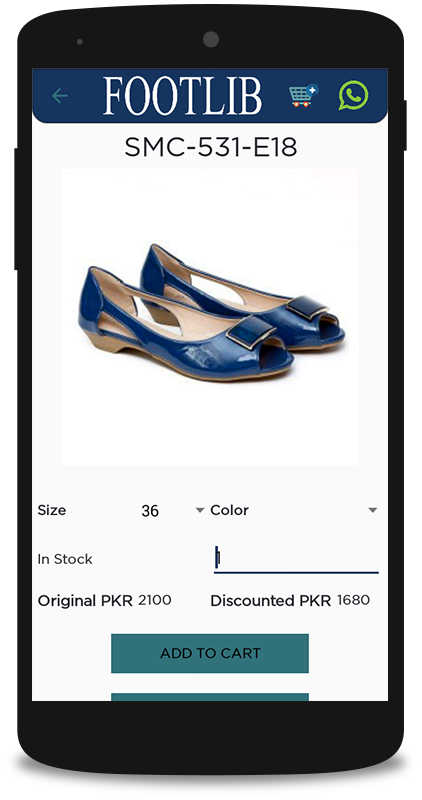This screenshot has height=800, width=422.
Task: Expand the Color dropdown
Action: (x=294, y=510)
